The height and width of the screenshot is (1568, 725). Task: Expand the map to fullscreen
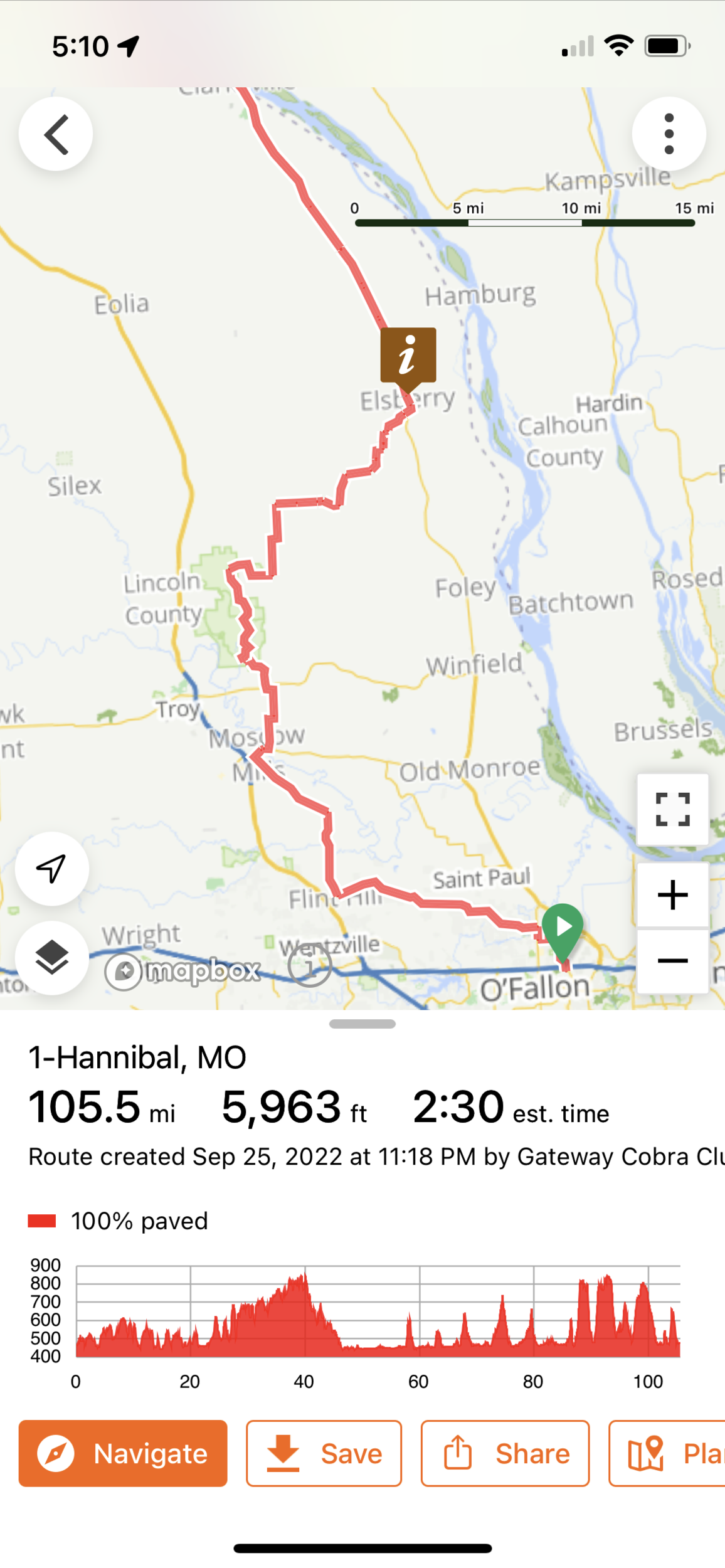coord(672,809)
